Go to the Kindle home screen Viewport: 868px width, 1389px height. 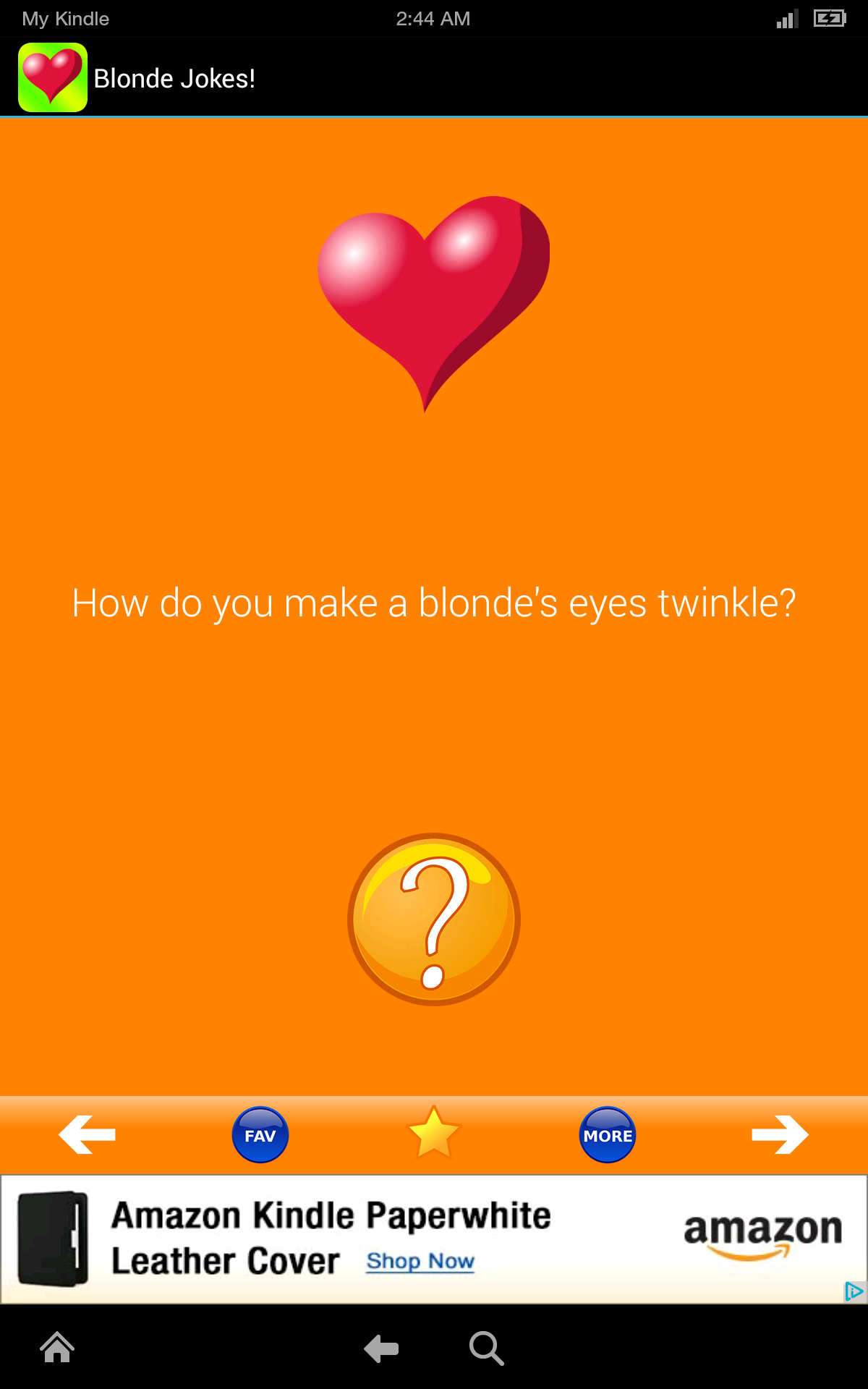[57, 1348]
